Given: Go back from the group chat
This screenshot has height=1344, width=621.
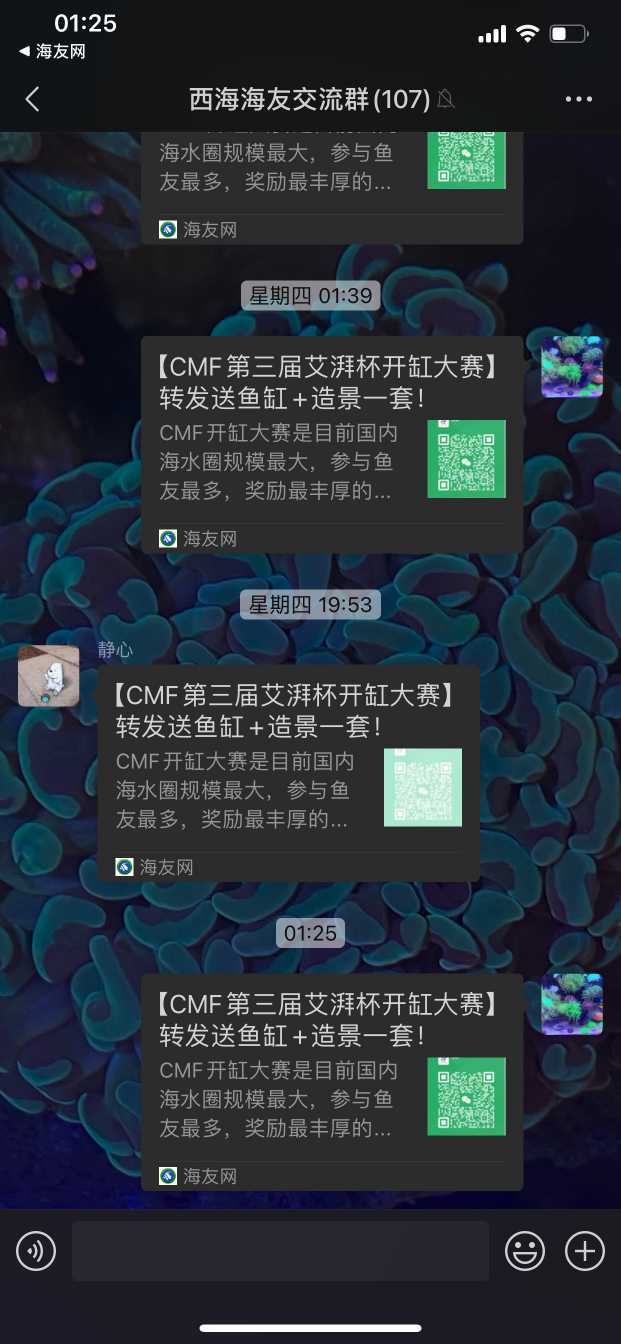Looking at the screenshot, I should pos(32,99).
